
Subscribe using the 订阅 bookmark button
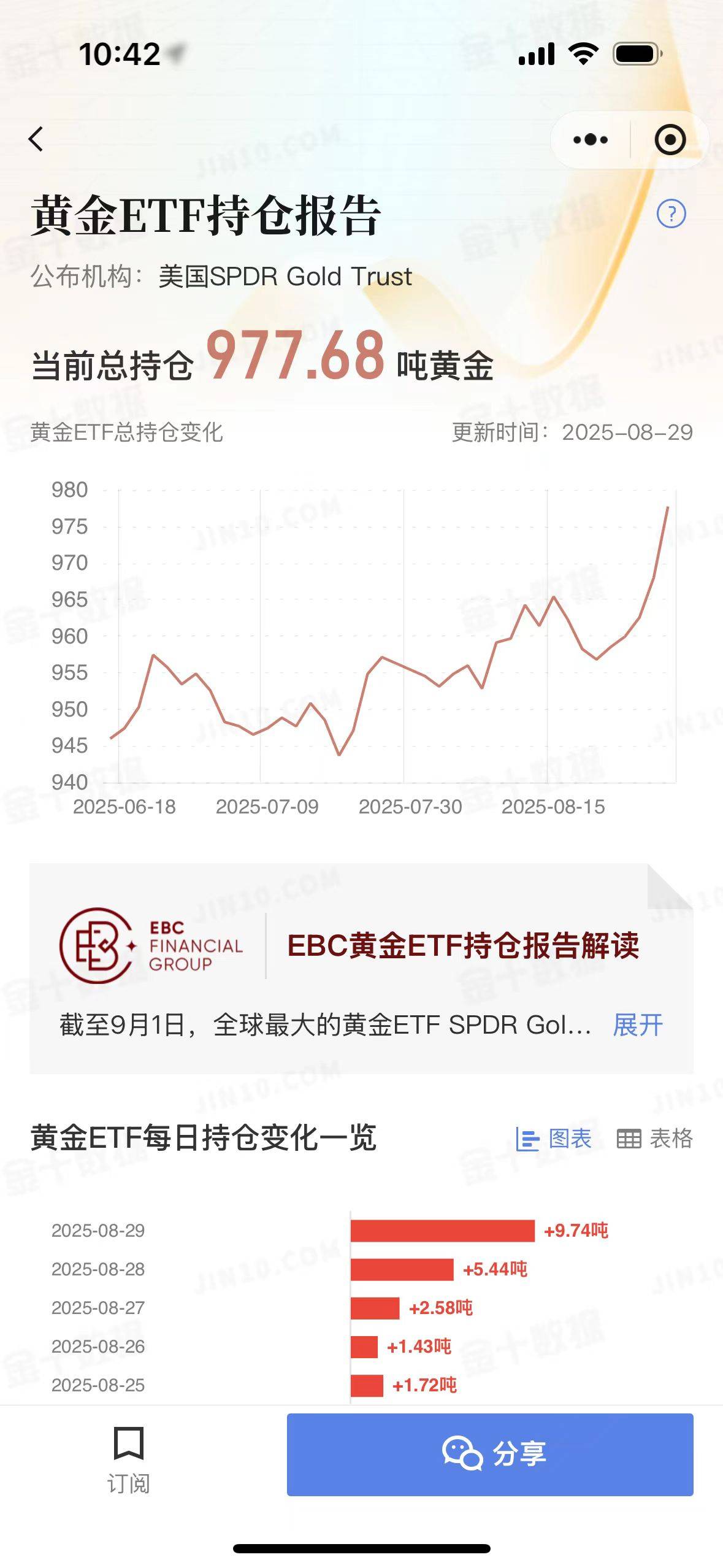point(129,1459)
